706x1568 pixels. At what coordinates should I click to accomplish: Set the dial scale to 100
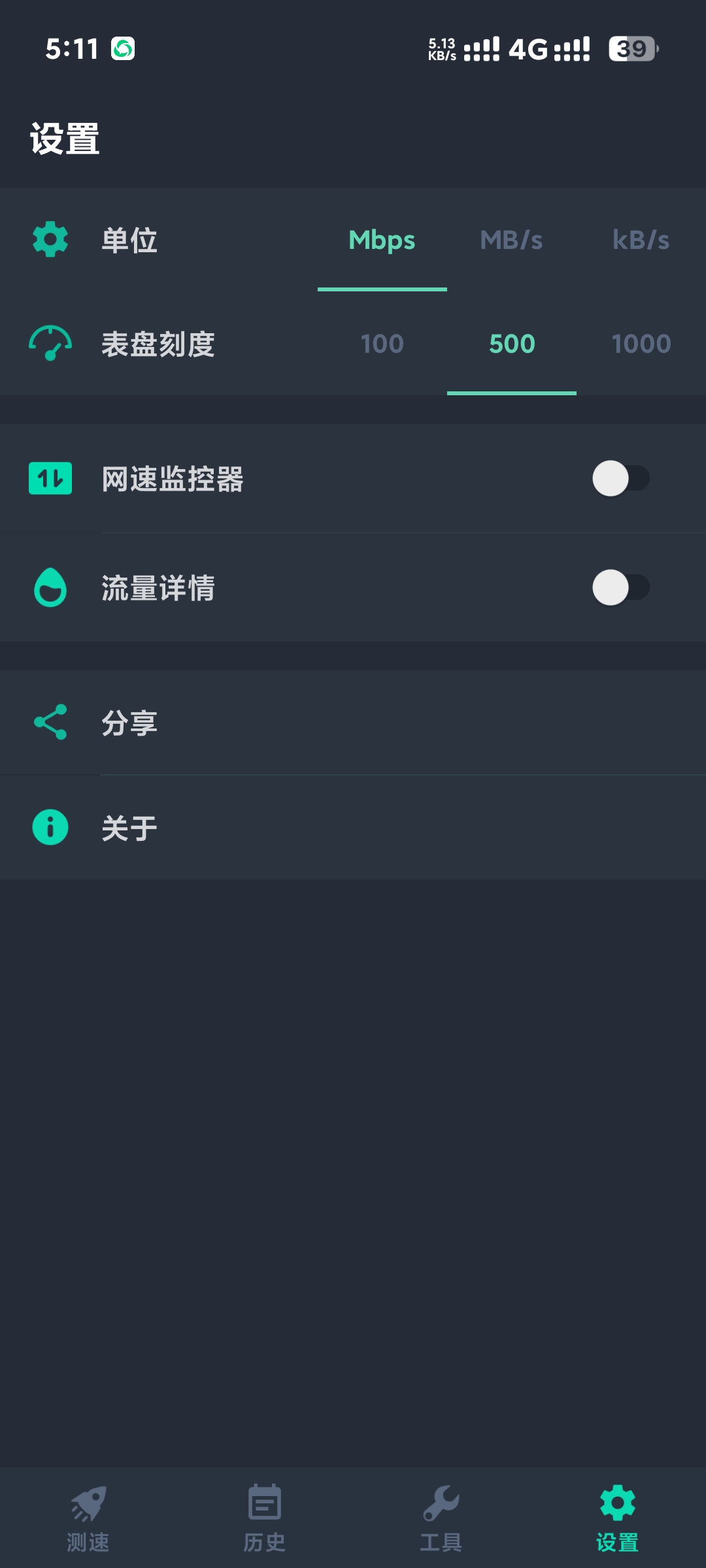pos(382,344)
